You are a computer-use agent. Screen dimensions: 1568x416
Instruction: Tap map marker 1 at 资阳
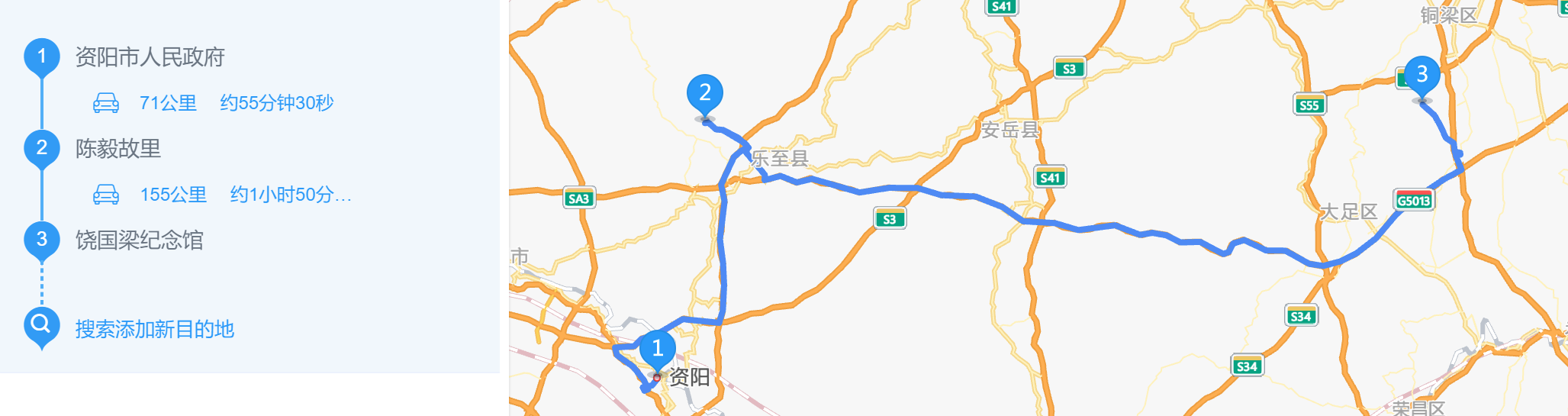pos(657,350)
